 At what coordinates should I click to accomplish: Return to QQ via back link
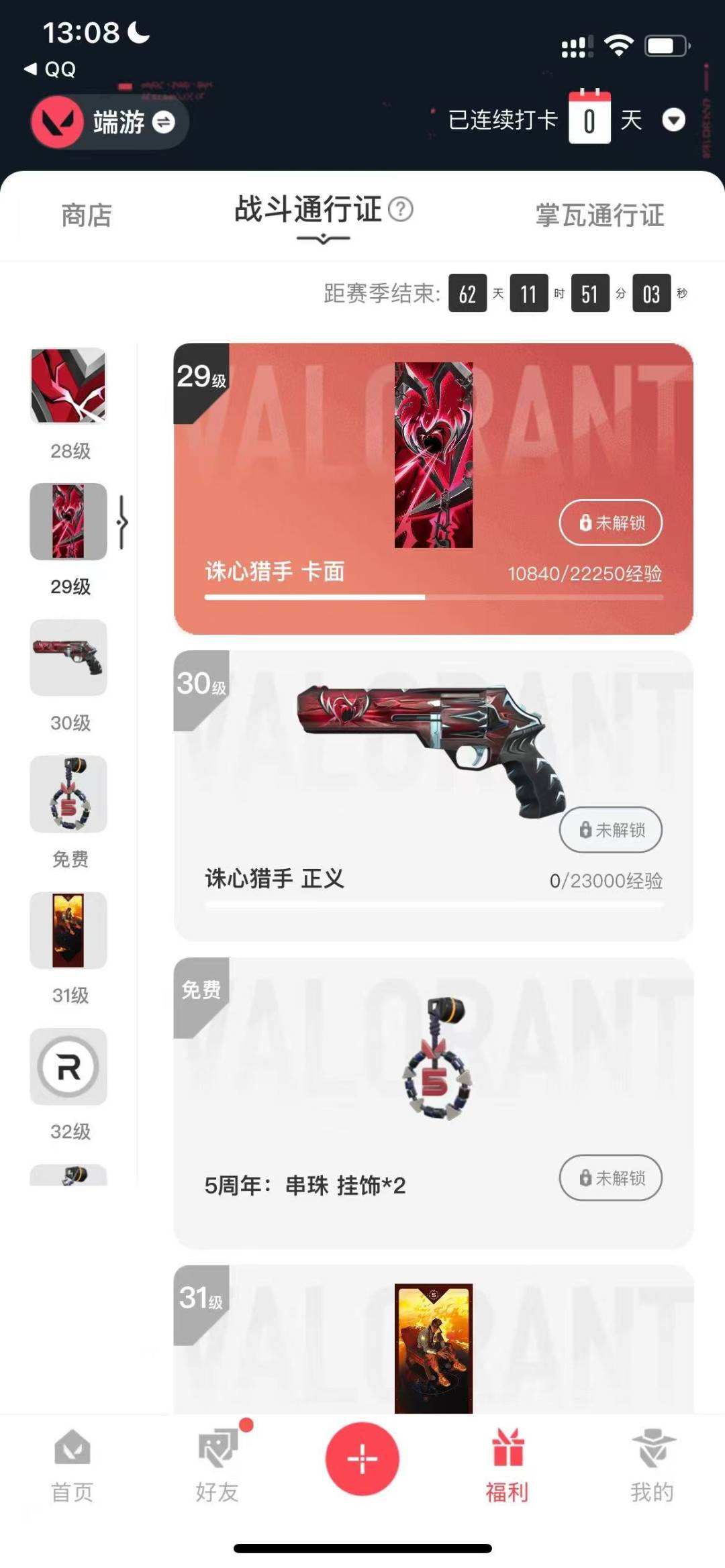pyautogui.click(x=50, y=69)
